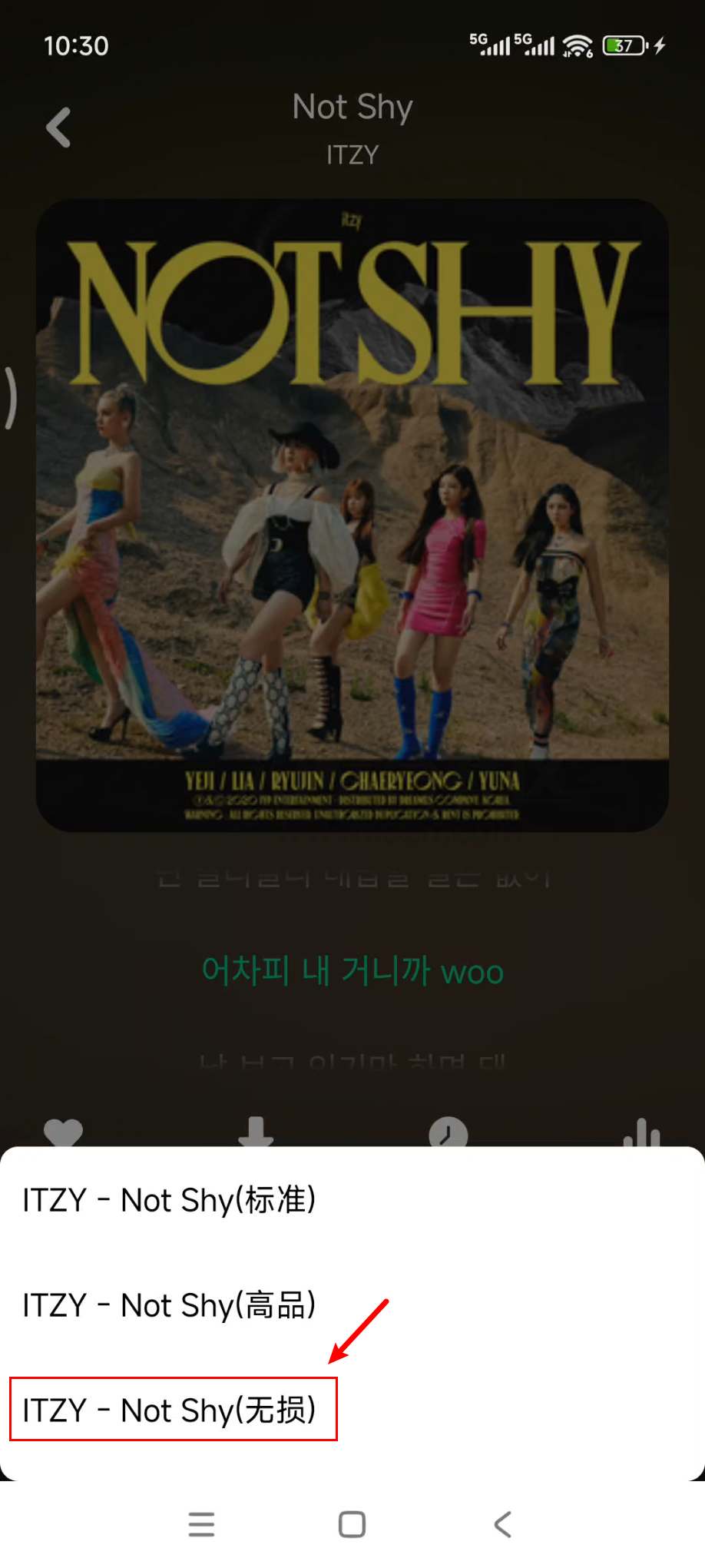This screenshot has height=1568, width=705.
Task: Pick ITZY - Not Shy(无损) lossless option
Action: click(x=169, y=1410)
